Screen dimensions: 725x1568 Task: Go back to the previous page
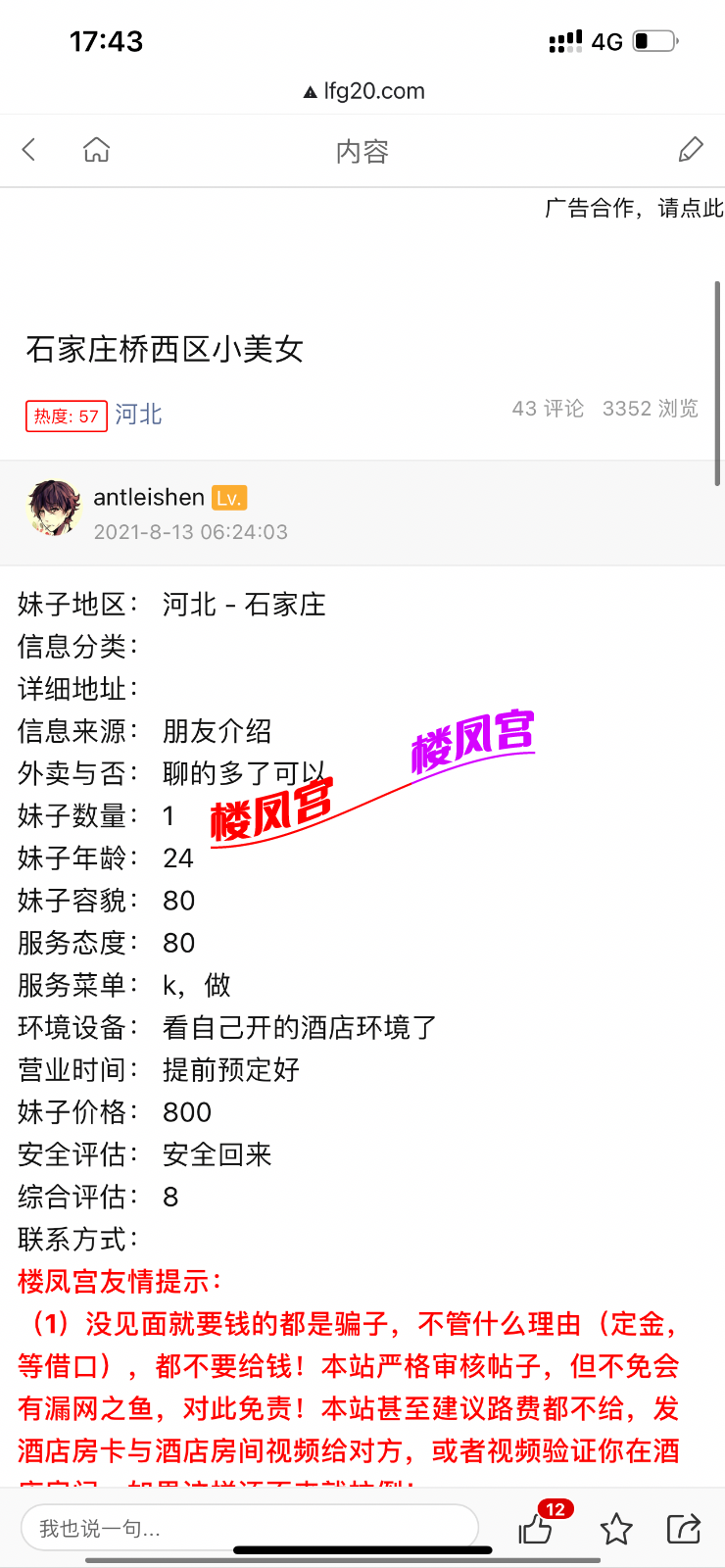pyautogui.click(x=29, y=150)
